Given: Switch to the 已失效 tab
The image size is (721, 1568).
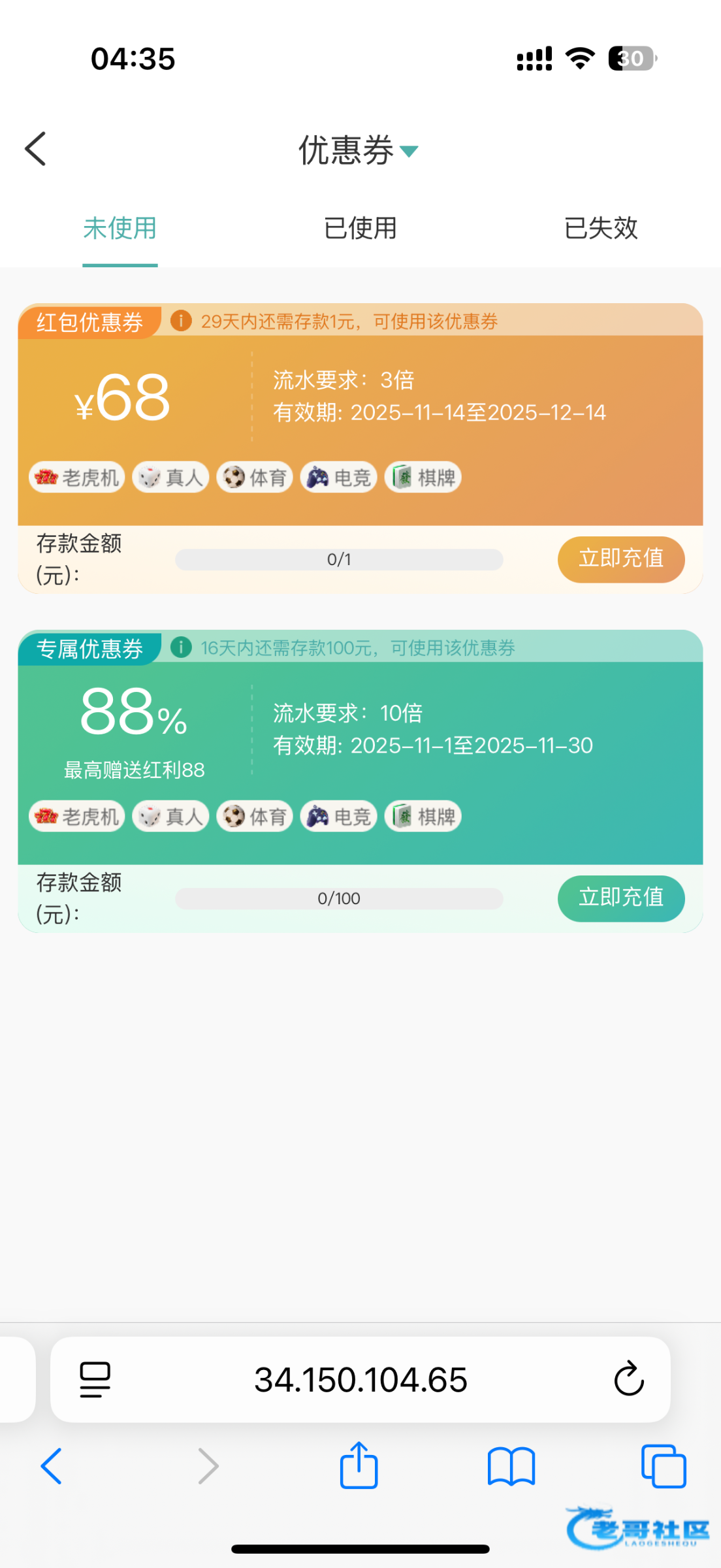Looking at the screenshot, I should [x=600, y=229].
